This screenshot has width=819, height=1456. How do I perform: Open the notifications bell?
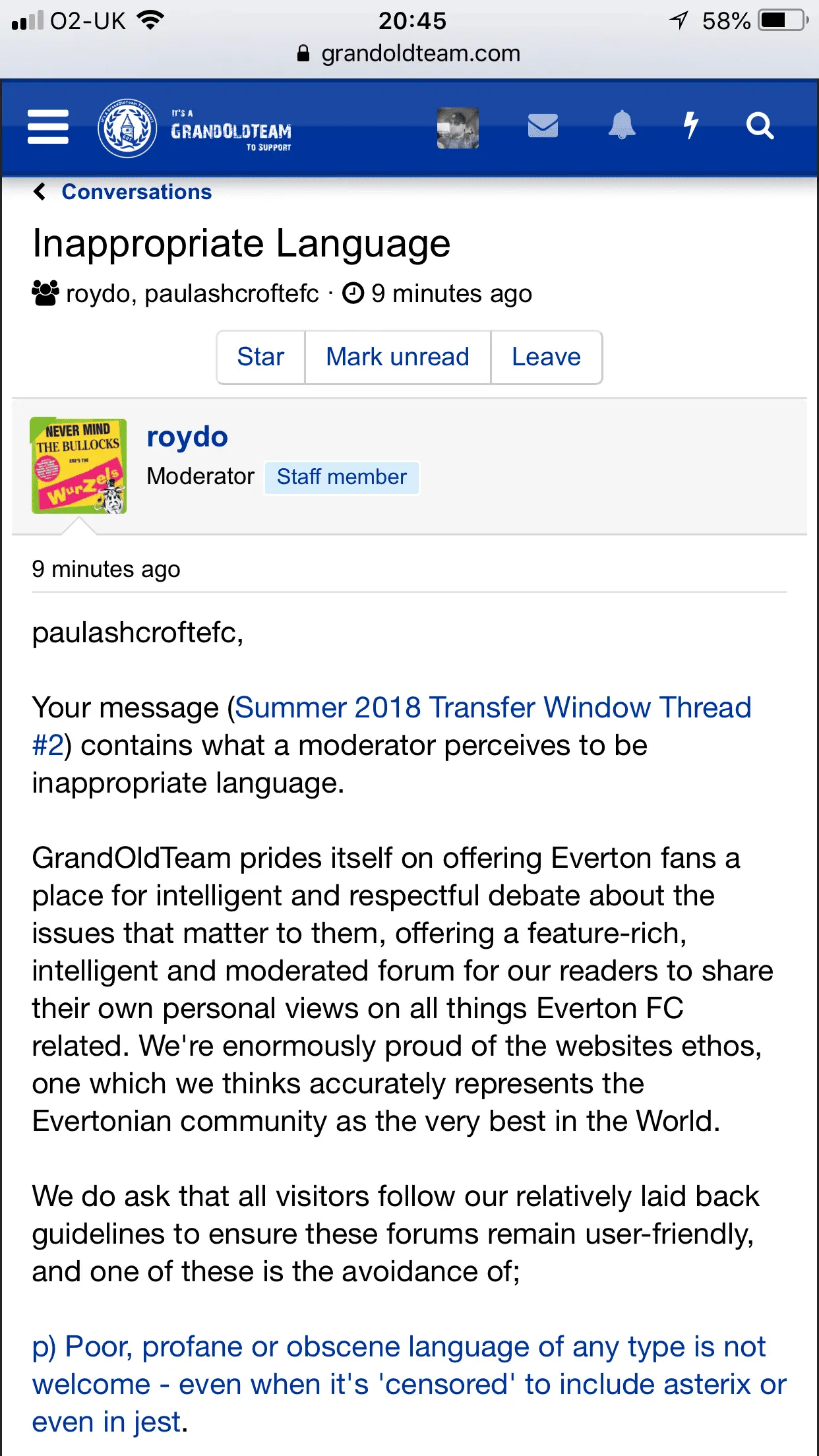(x=621, y=125)
